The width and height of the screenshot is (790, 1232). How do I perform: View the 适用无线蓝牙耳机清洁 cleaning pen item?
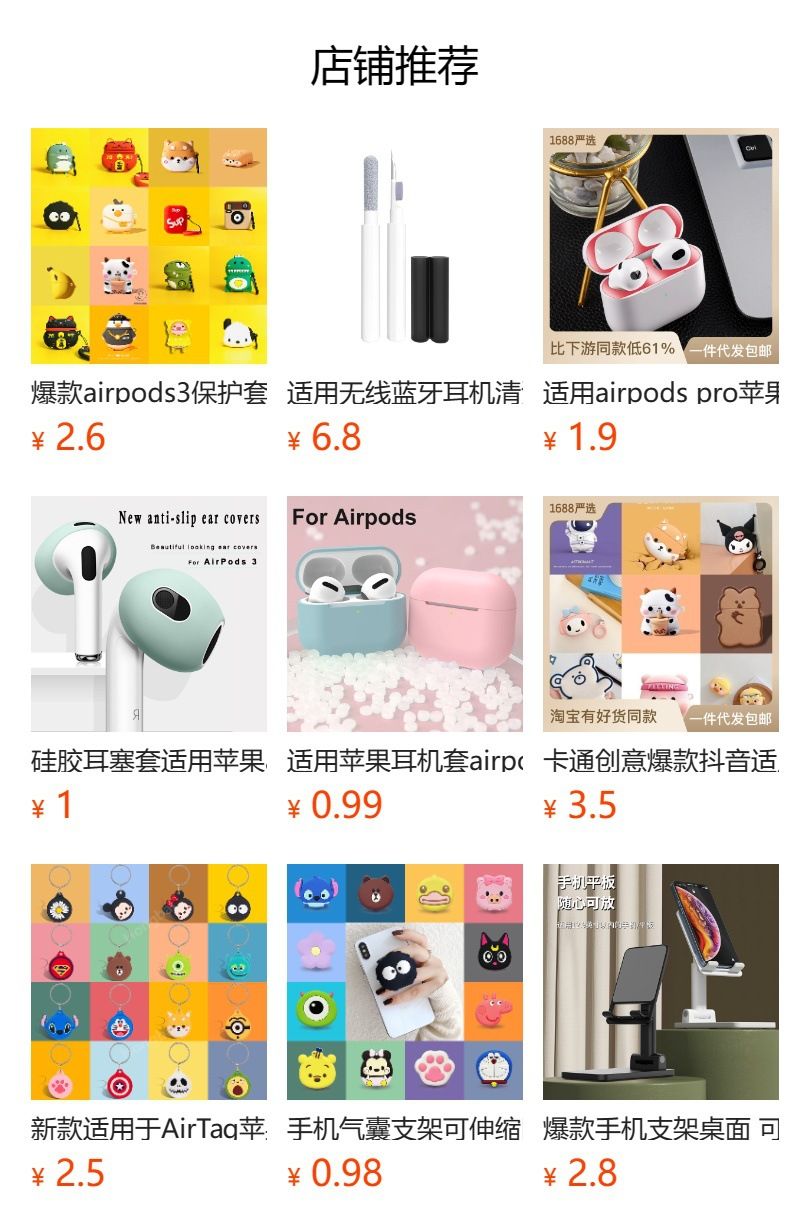point(405,246)
